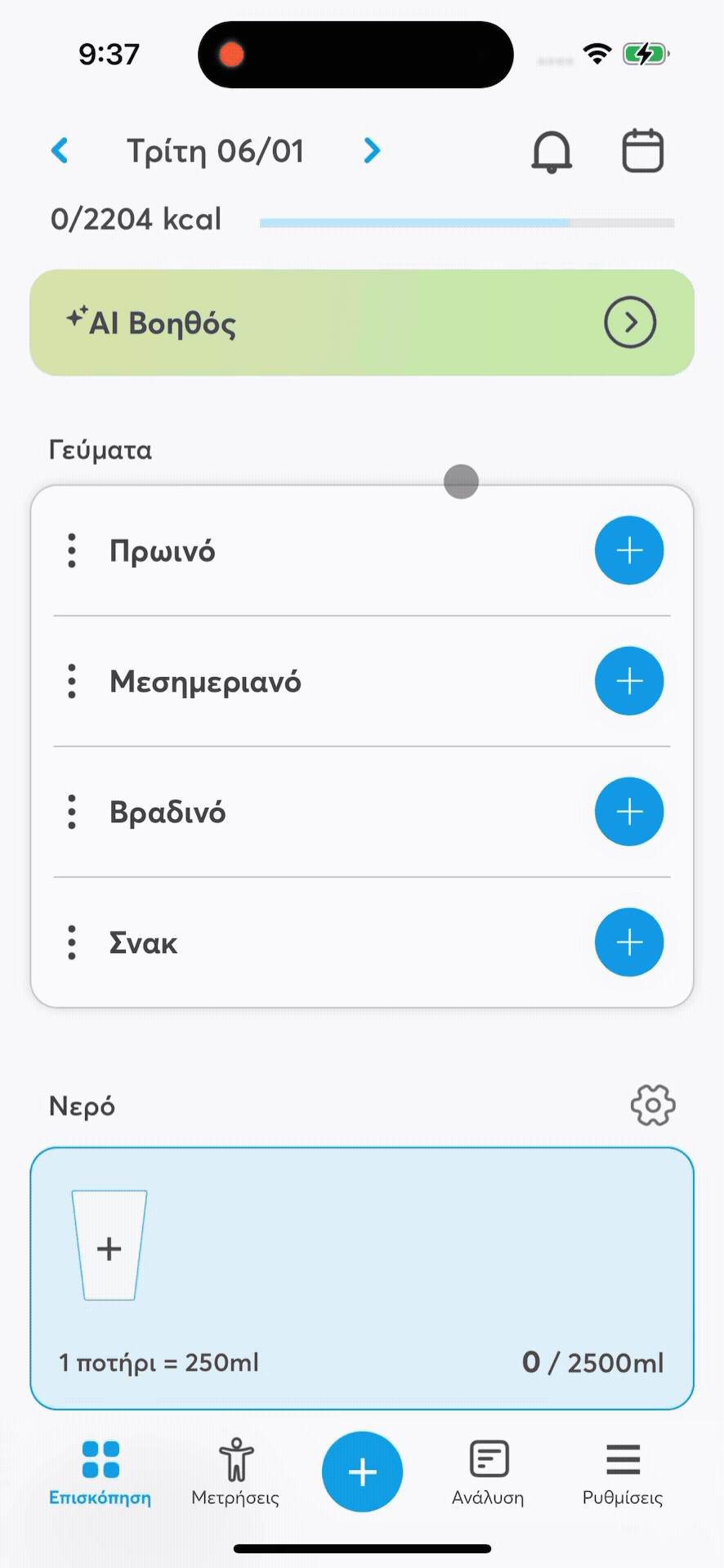Select the Επισκόπηση tab

point(101,1472)
